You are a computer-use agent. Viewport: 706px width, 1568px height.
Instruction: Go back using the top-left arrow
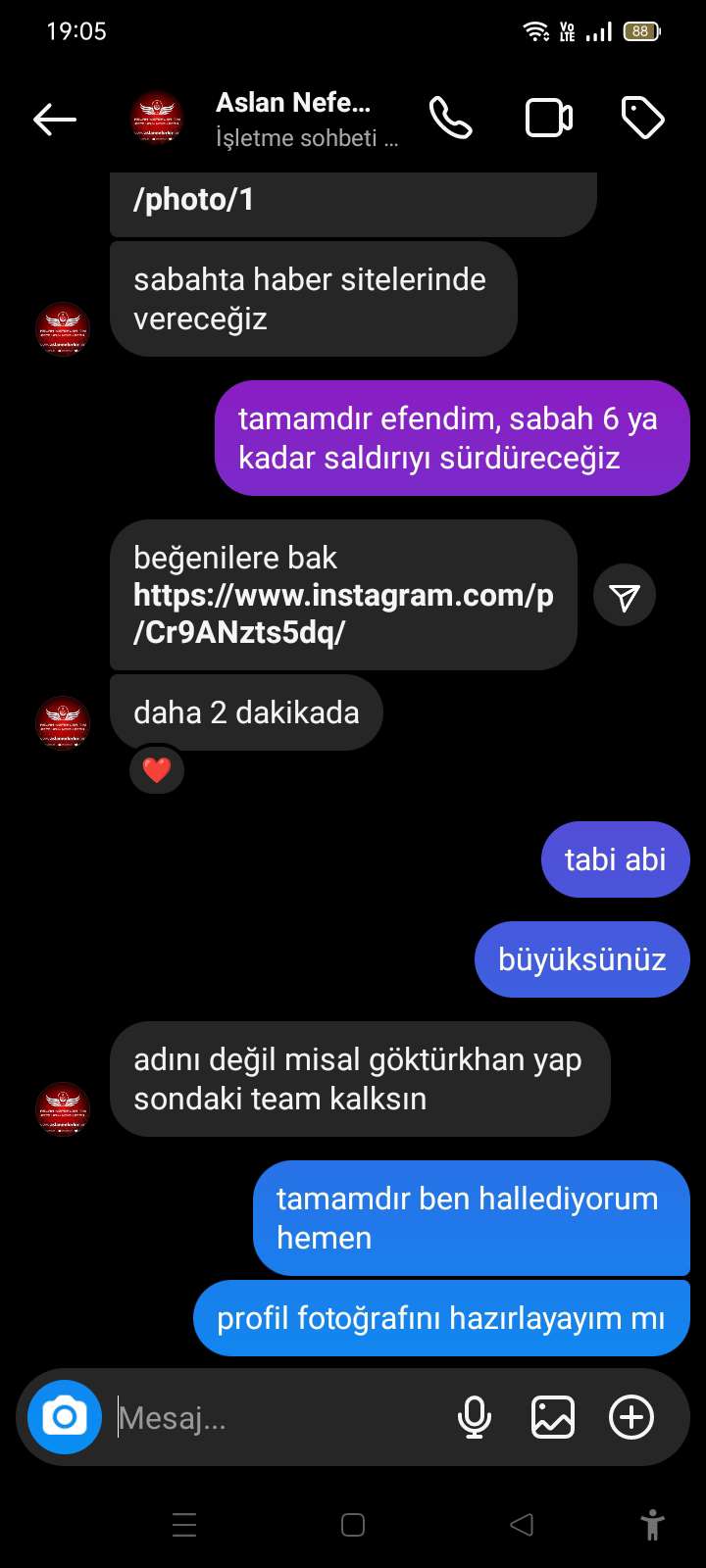pos(55,120)
